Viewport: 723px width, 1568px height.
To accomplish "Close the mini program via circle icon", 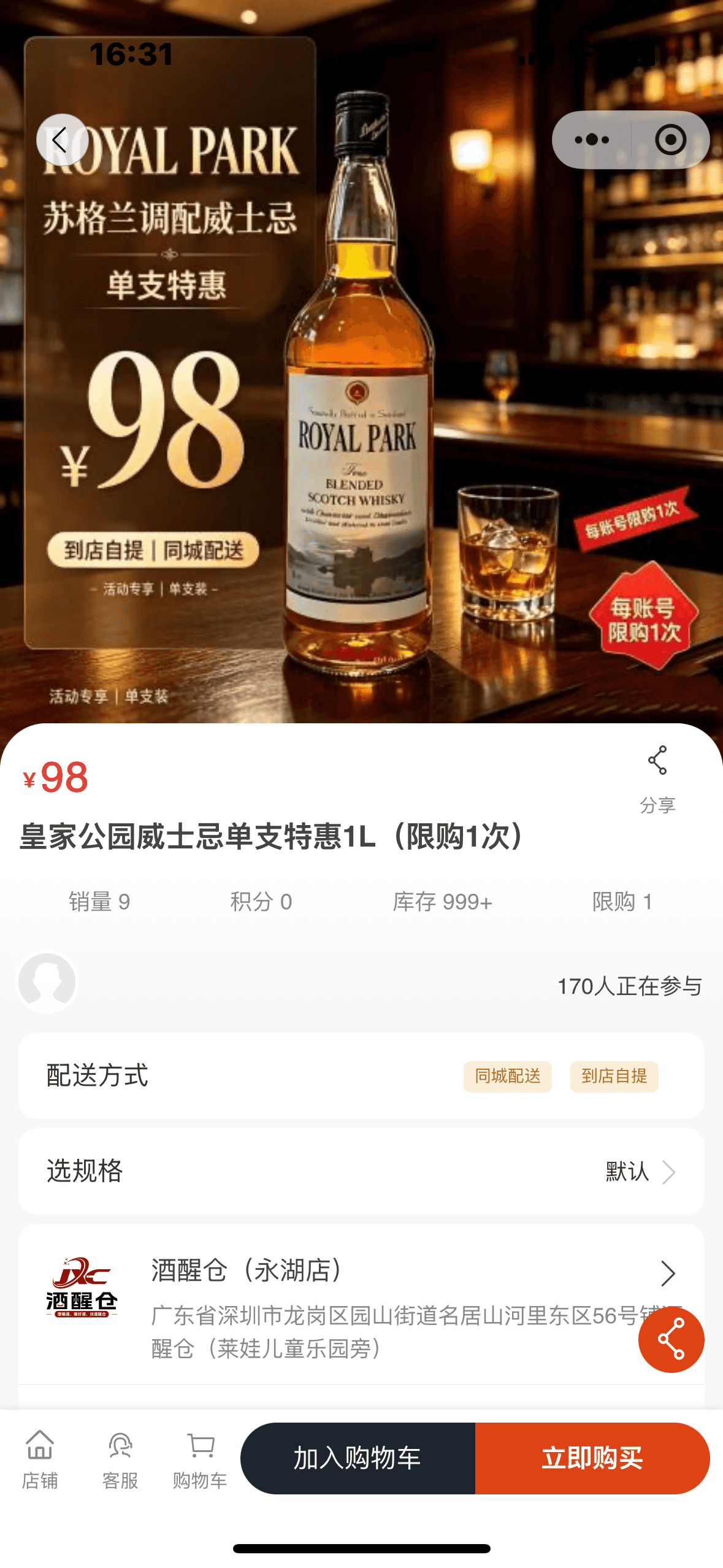I will pyautogui.click(x=671, y=140).
